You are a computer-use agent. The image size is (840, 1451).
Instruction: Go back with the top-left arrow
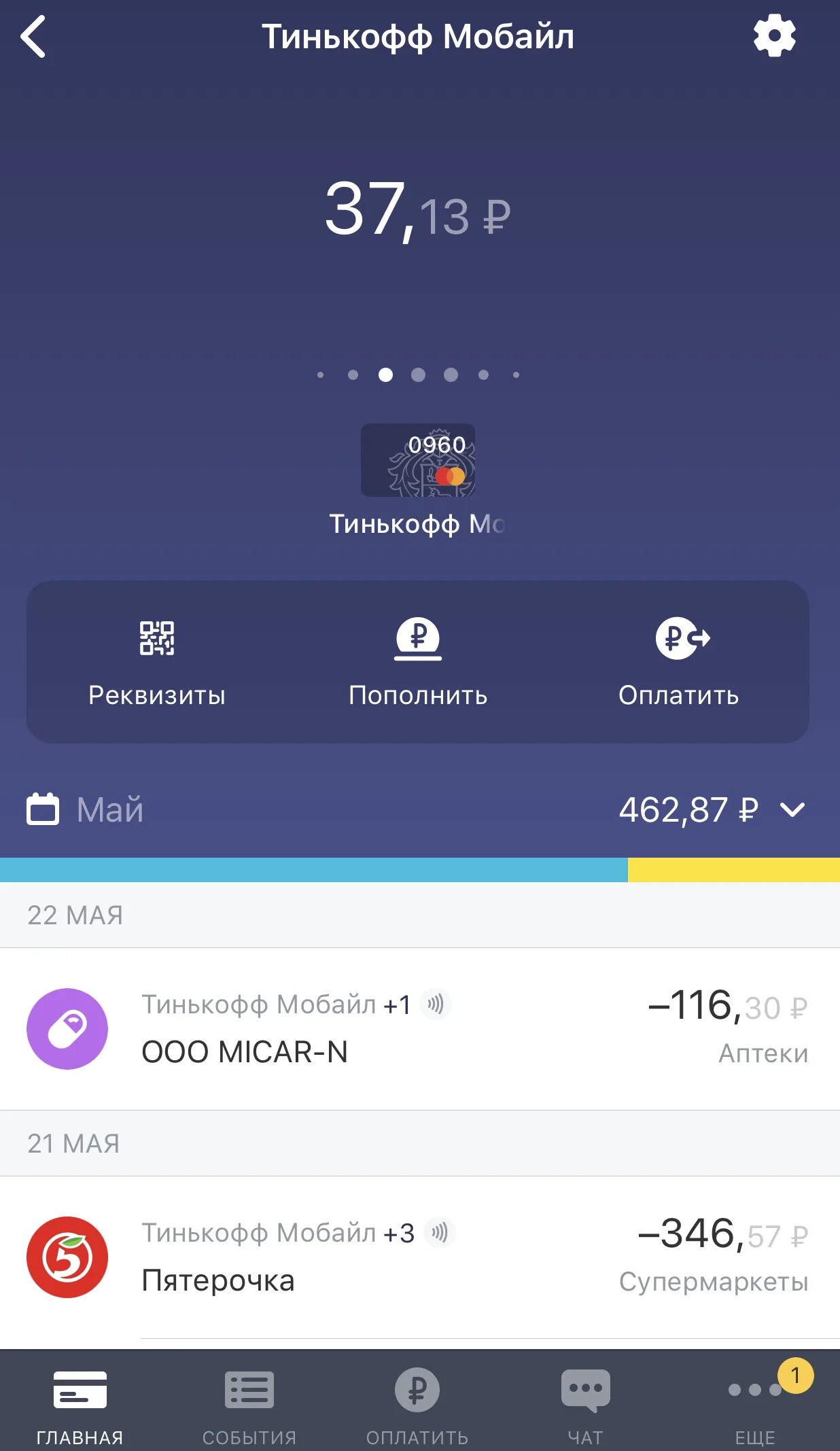[33, 37]
